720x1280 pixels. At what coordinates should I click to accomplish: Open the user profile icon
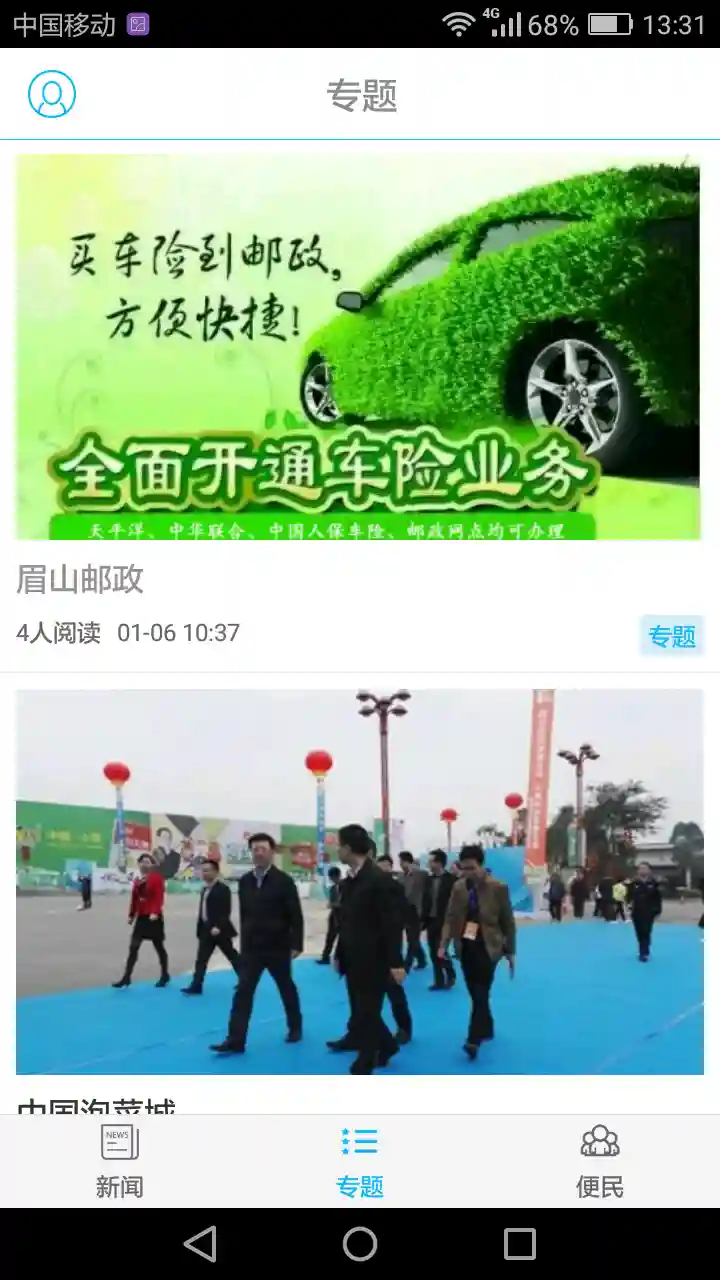click(51, 94)
